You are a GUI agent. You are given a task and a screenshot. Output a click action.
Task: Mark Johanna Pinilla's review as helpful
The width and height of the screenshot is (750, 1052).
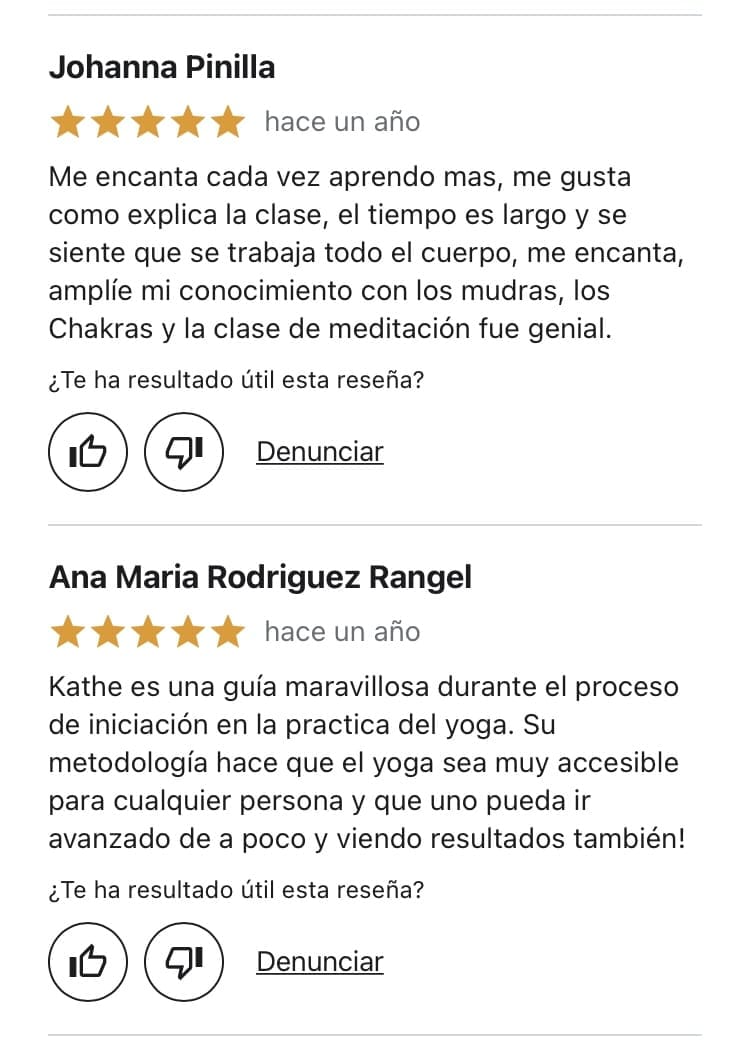88,452
